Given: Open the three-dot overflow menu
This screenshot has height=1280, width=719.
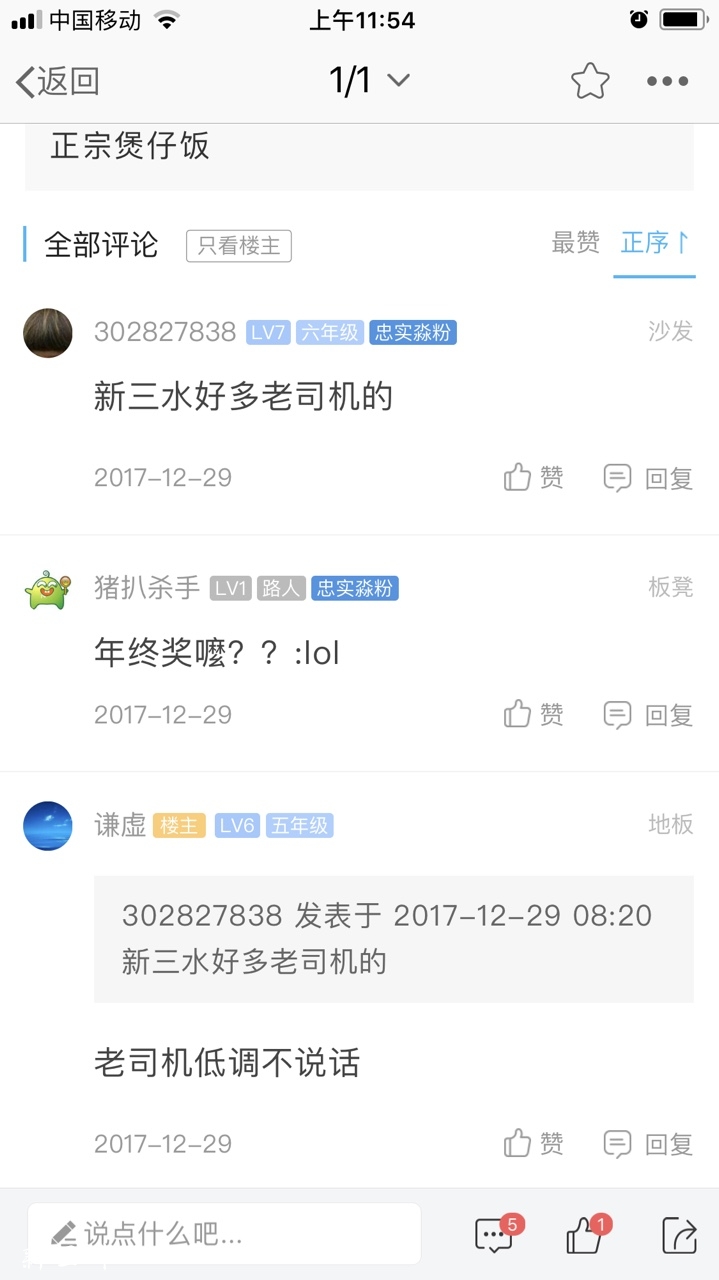Looking at the screenshot, I should 667,81.
